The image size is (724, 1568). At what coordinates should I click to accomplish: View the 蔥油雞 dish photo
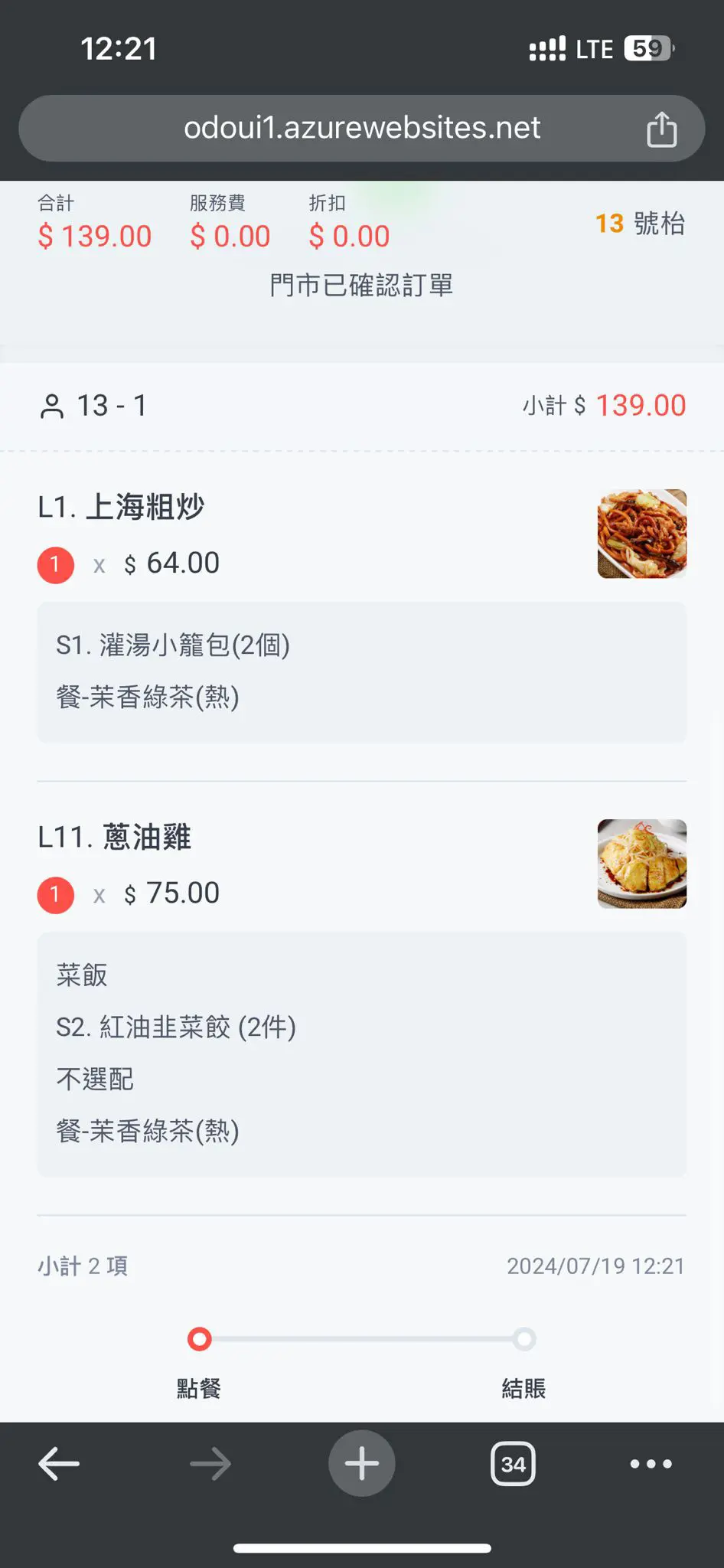tap(641, 864)
